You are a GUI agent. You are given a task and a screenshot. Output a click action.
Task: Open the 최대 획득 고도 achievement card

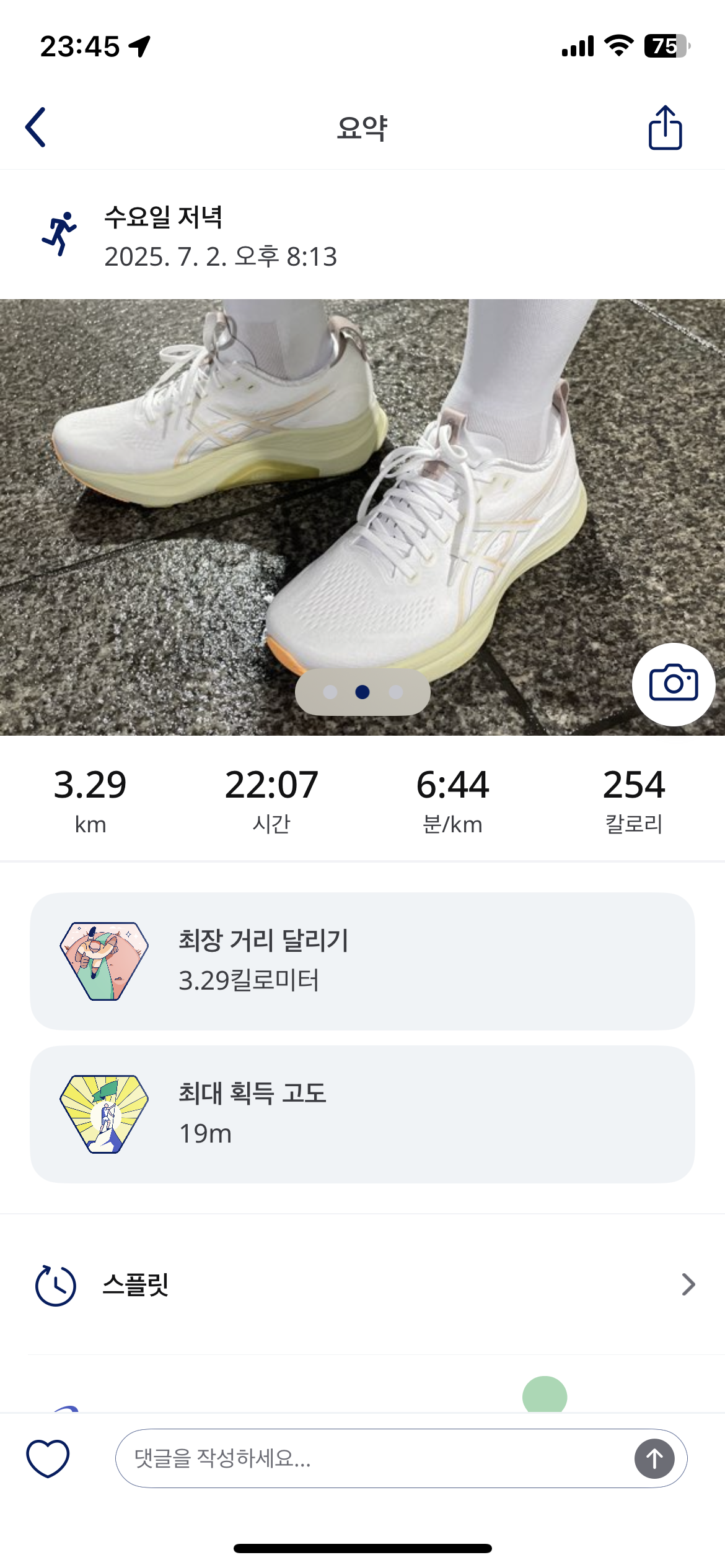(362, 1113)
